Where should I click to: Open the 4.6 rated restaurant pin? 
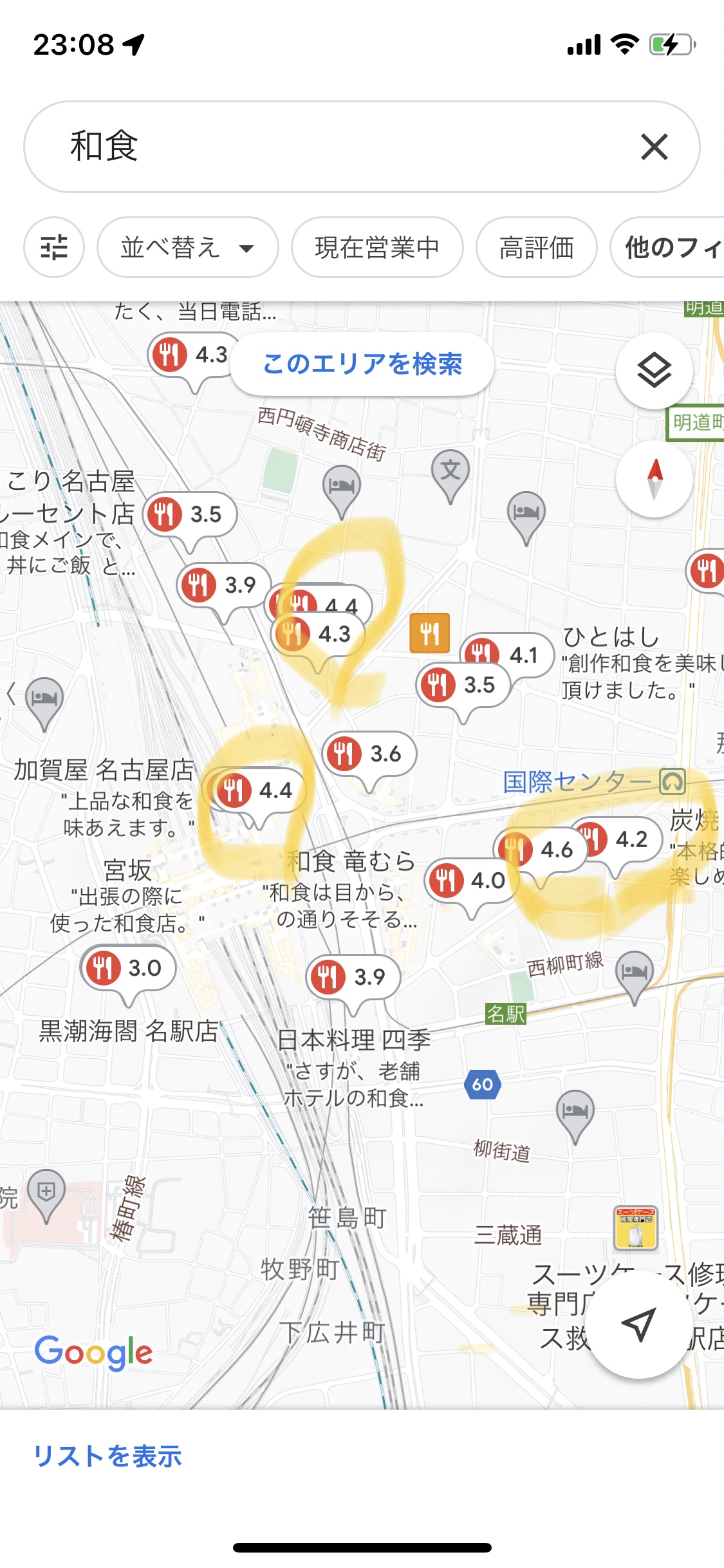coord(541,850)
